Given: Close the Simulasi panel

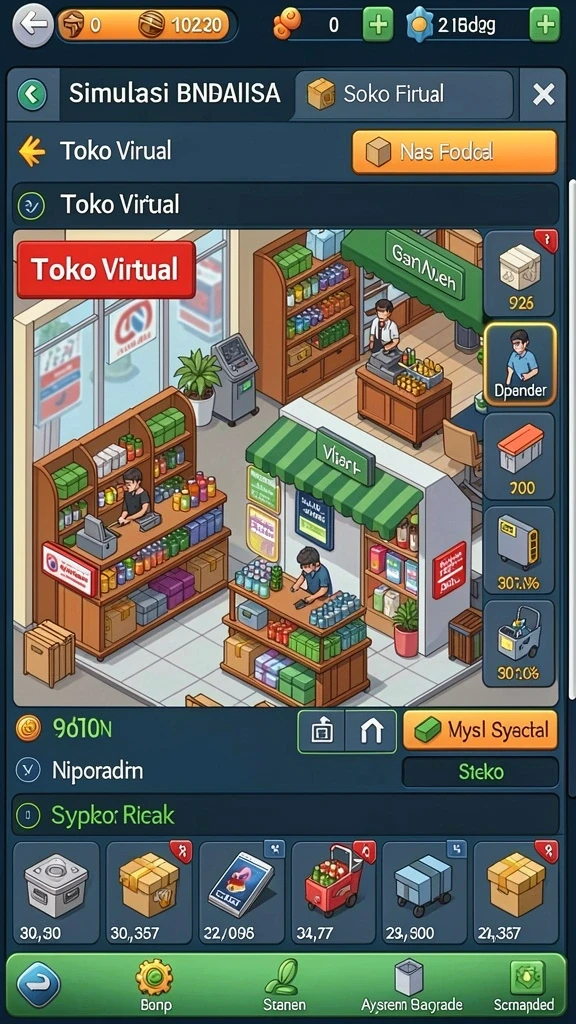Looking at the screenshot, I should [x=543, y=95].
